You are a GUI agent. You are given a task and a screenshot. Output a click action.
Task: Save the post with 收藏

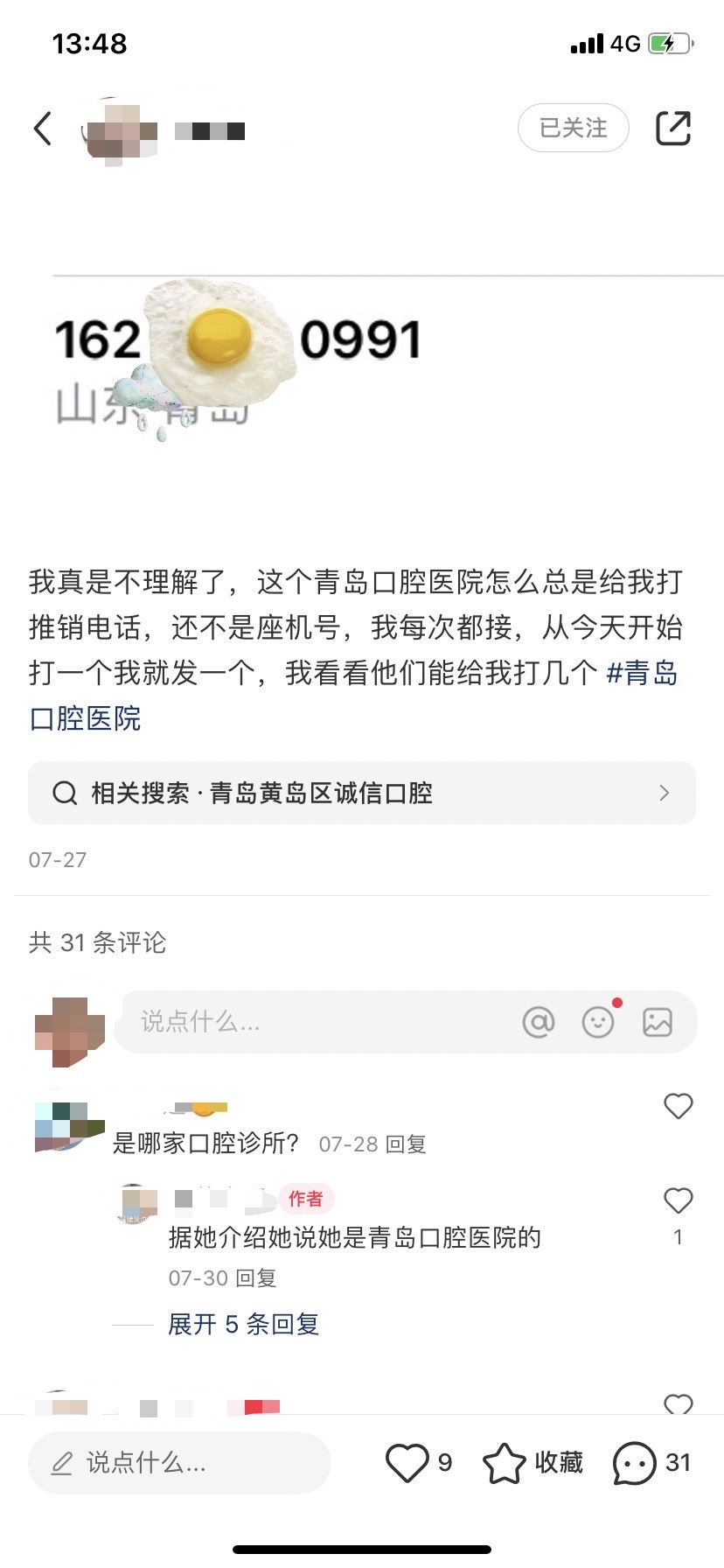pos(533,1462)
